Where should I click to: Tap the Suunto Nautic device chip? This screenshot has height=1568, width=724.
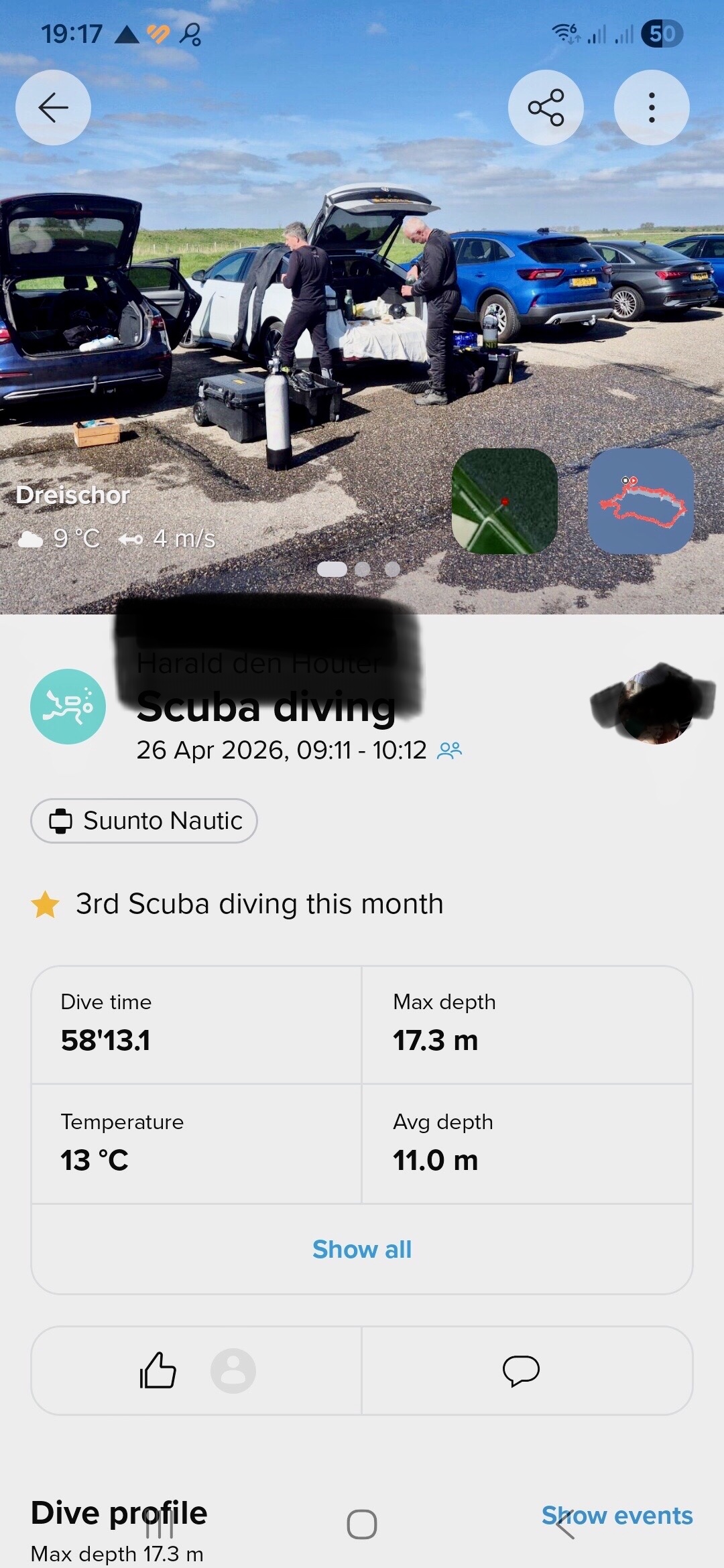click(143, 820)
